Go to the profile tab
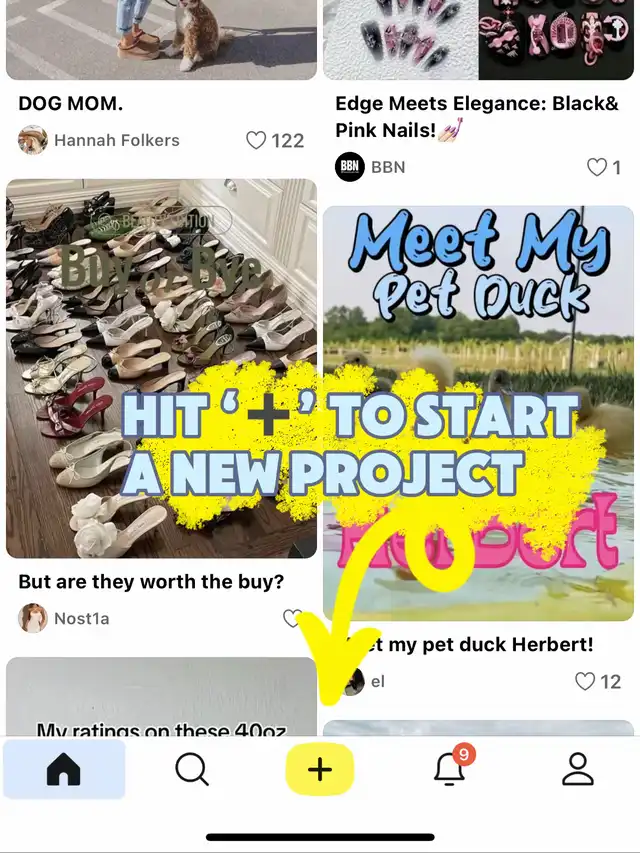Screen dimensions: 640x853 [577, 769]
